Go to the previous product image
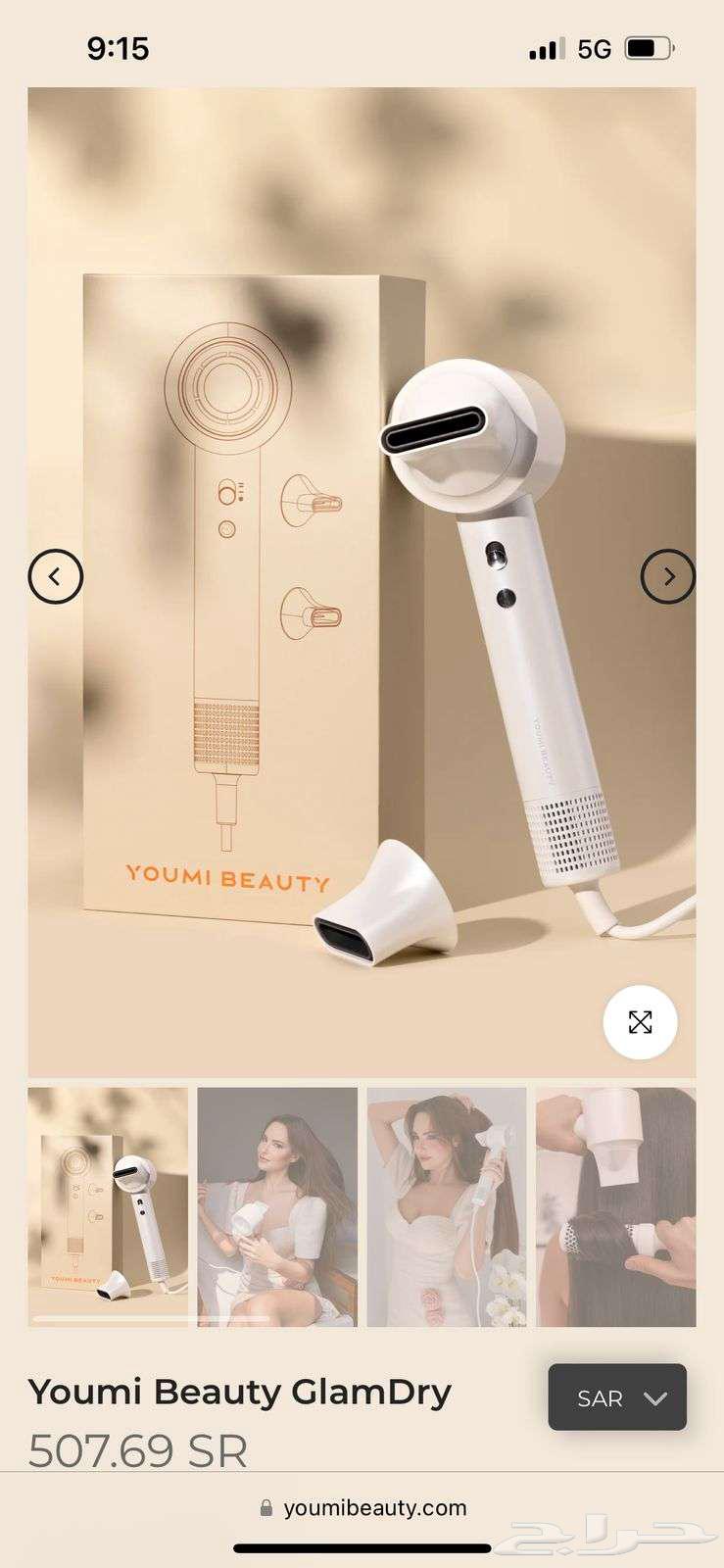Viewport: 724px width, 1568px height. click(55, 576)
